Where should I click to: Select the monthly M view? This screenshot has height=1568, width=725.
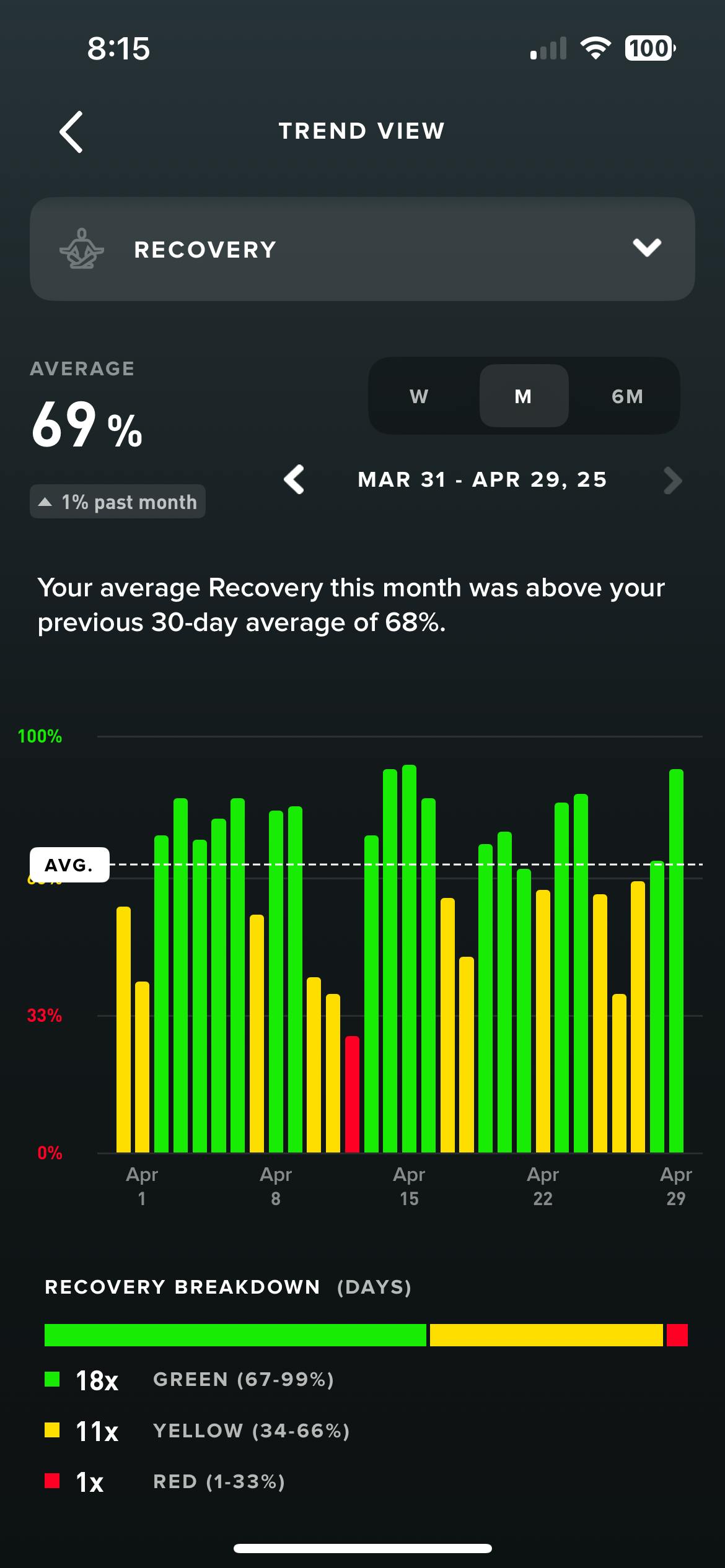(x=524, y=396)
